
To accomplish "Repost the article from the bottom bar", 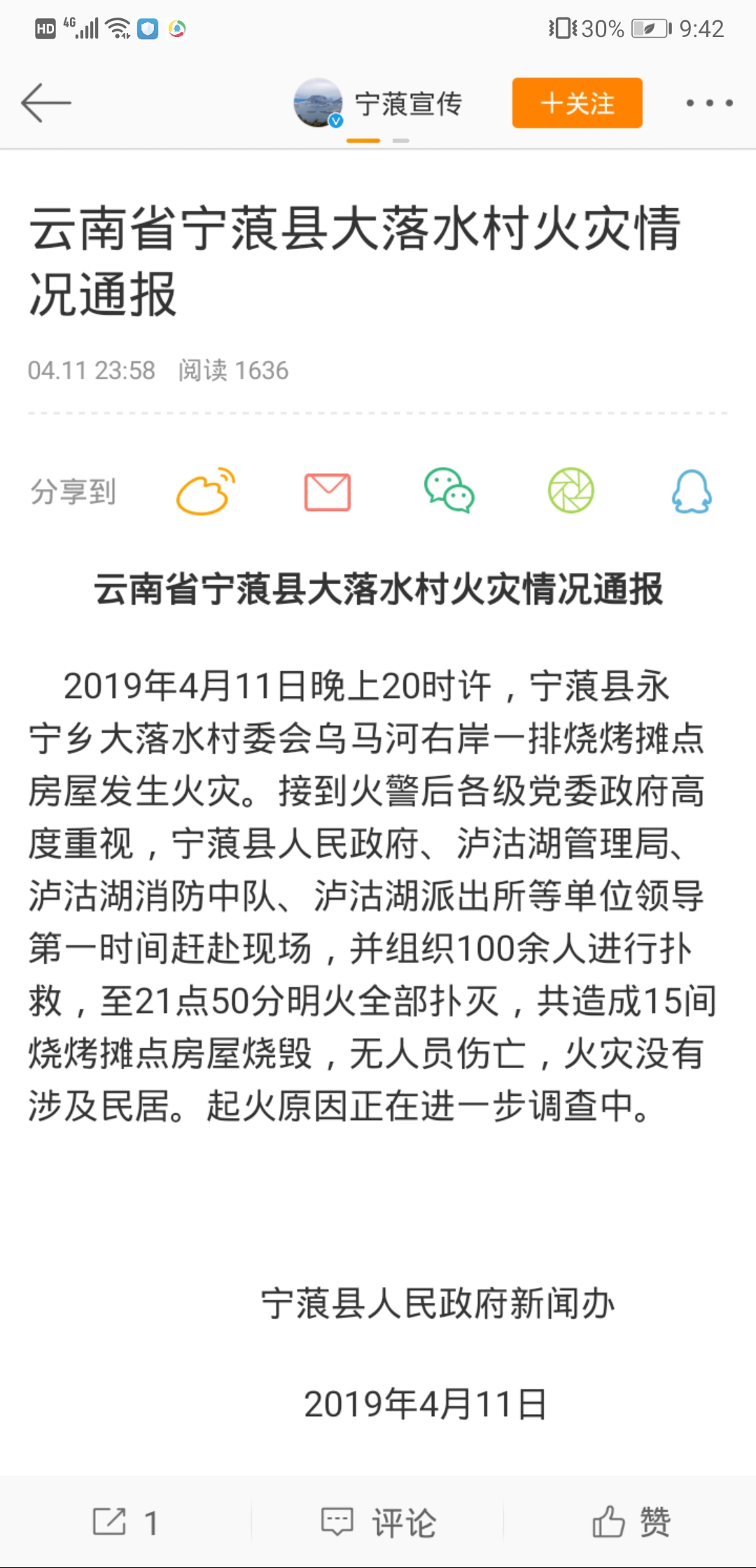I will pos(126,1522).
